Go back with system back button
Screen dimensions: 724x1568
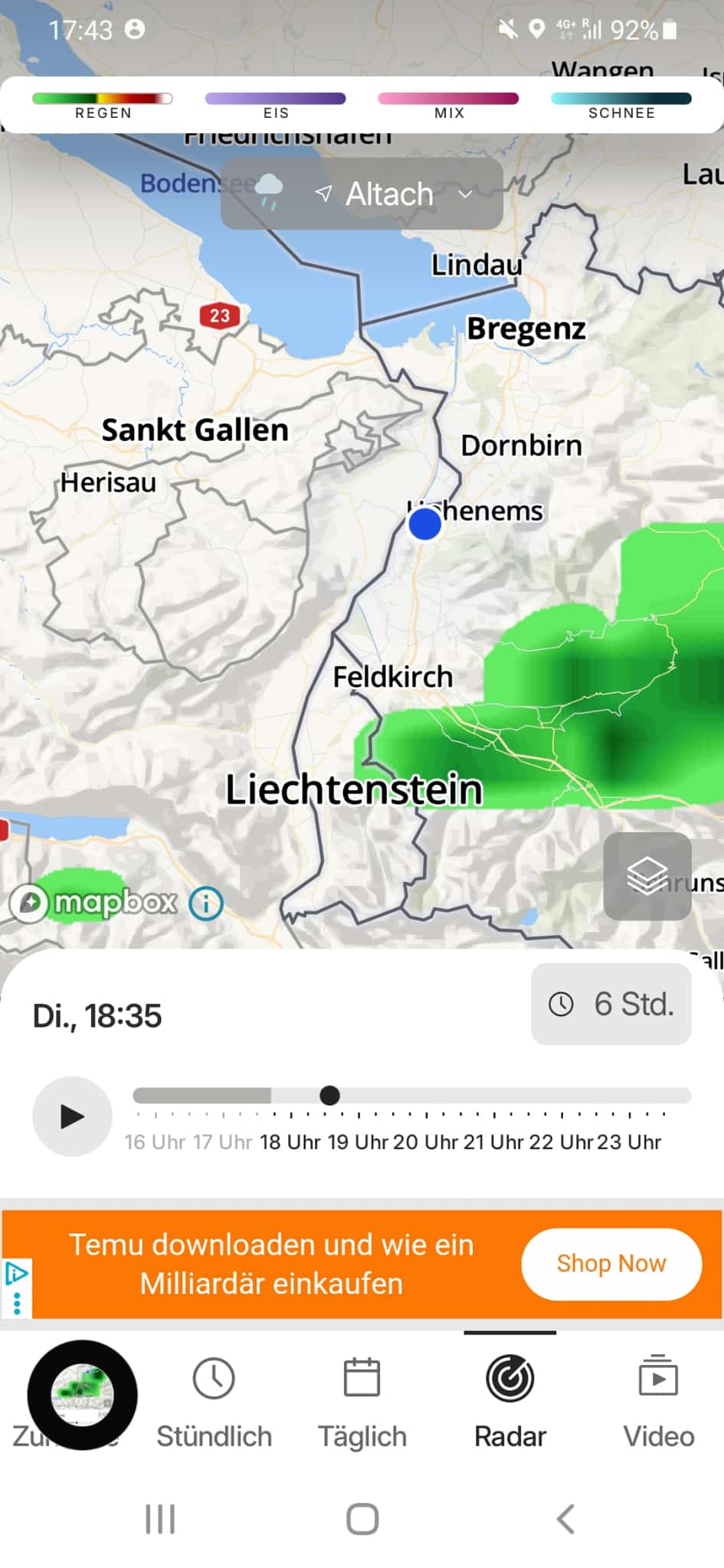point(565,1519)
